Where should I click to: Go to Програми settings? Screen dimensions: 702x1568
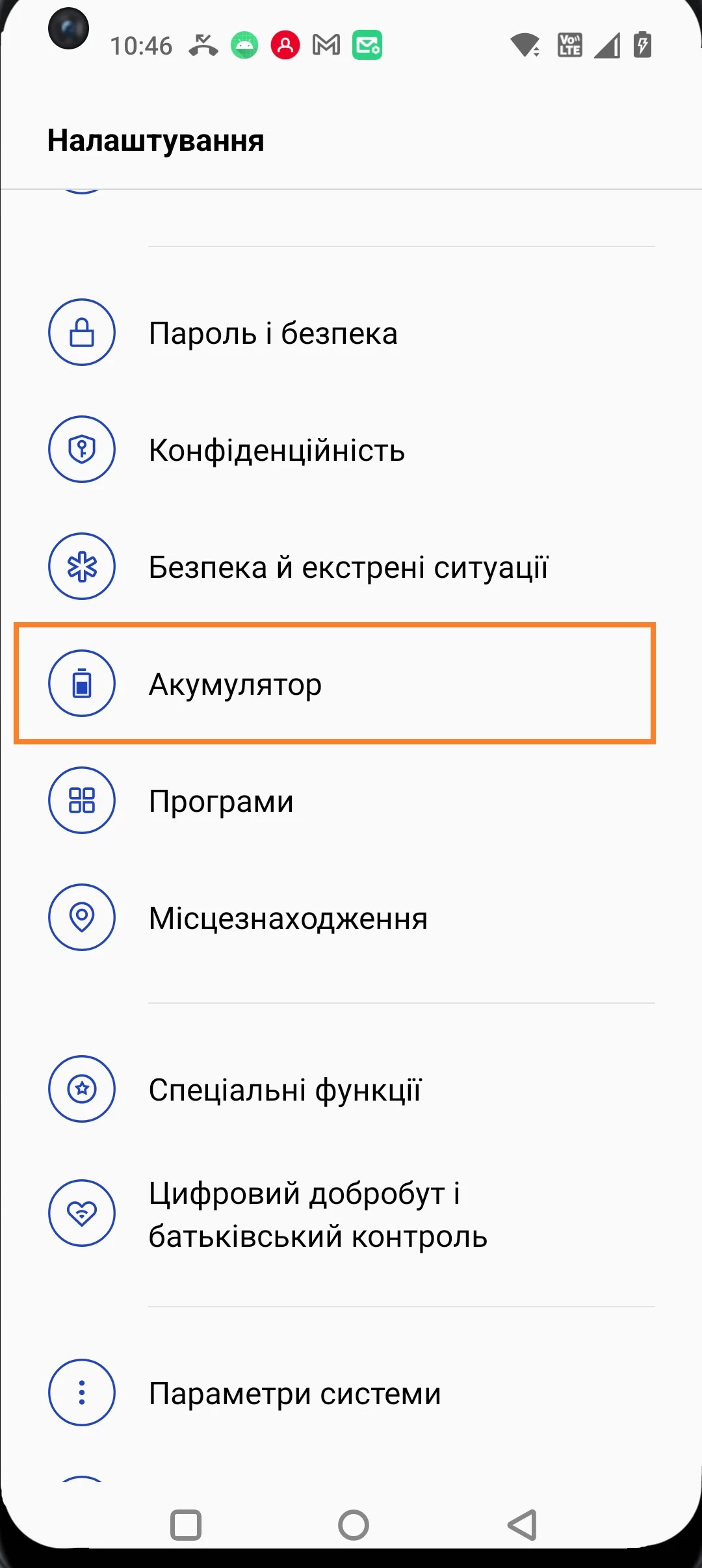pyautogui.click(x=221, y=801)
